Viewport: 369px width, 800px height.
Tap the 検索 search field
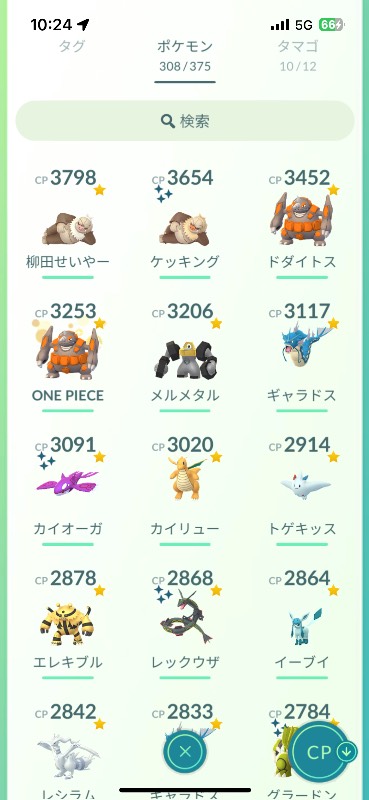pos(185,121)
